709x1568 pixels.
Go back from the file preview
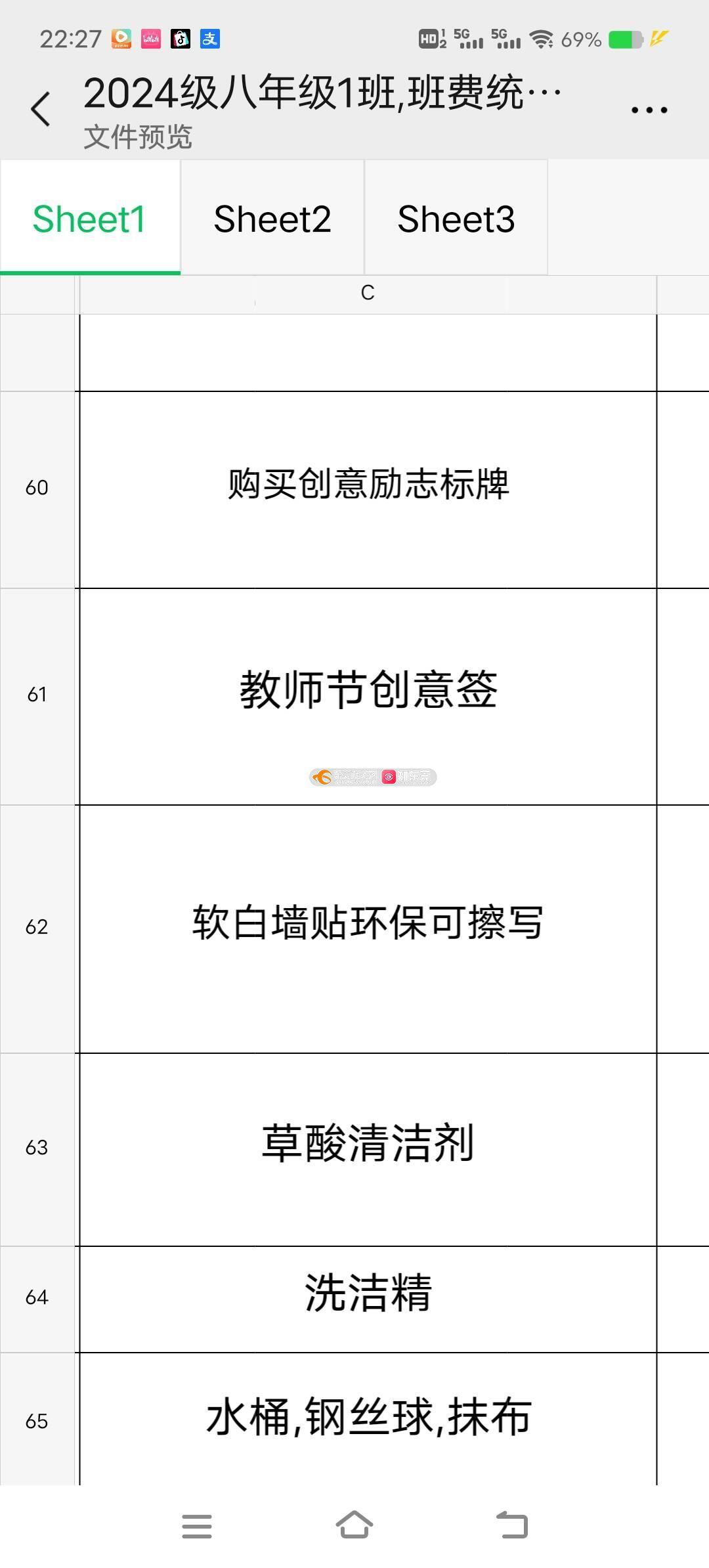pyautogui.click(x=41, y=109)
